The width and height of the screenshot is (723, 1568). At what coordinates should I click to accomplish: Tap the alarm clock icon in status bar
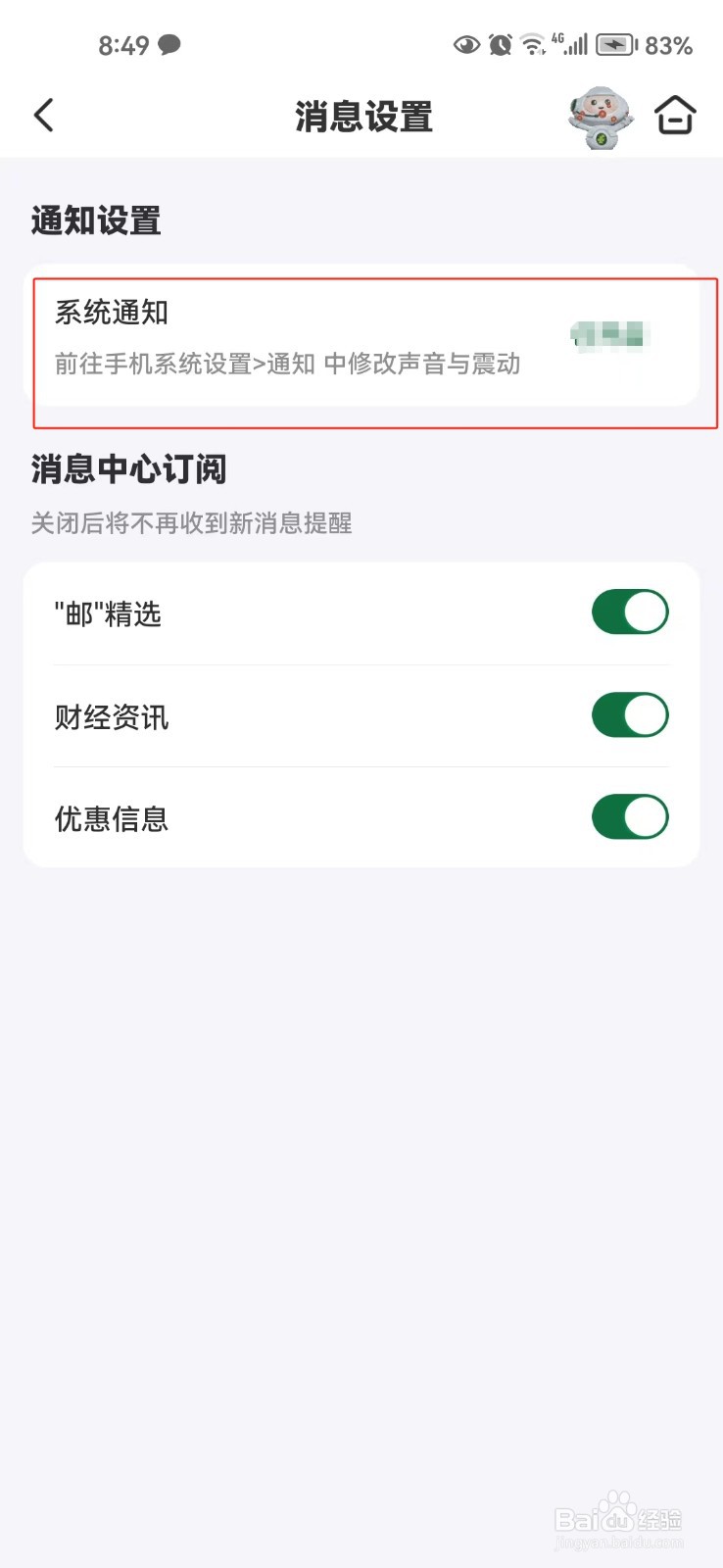pyautogui.click(x=501, y=44)
